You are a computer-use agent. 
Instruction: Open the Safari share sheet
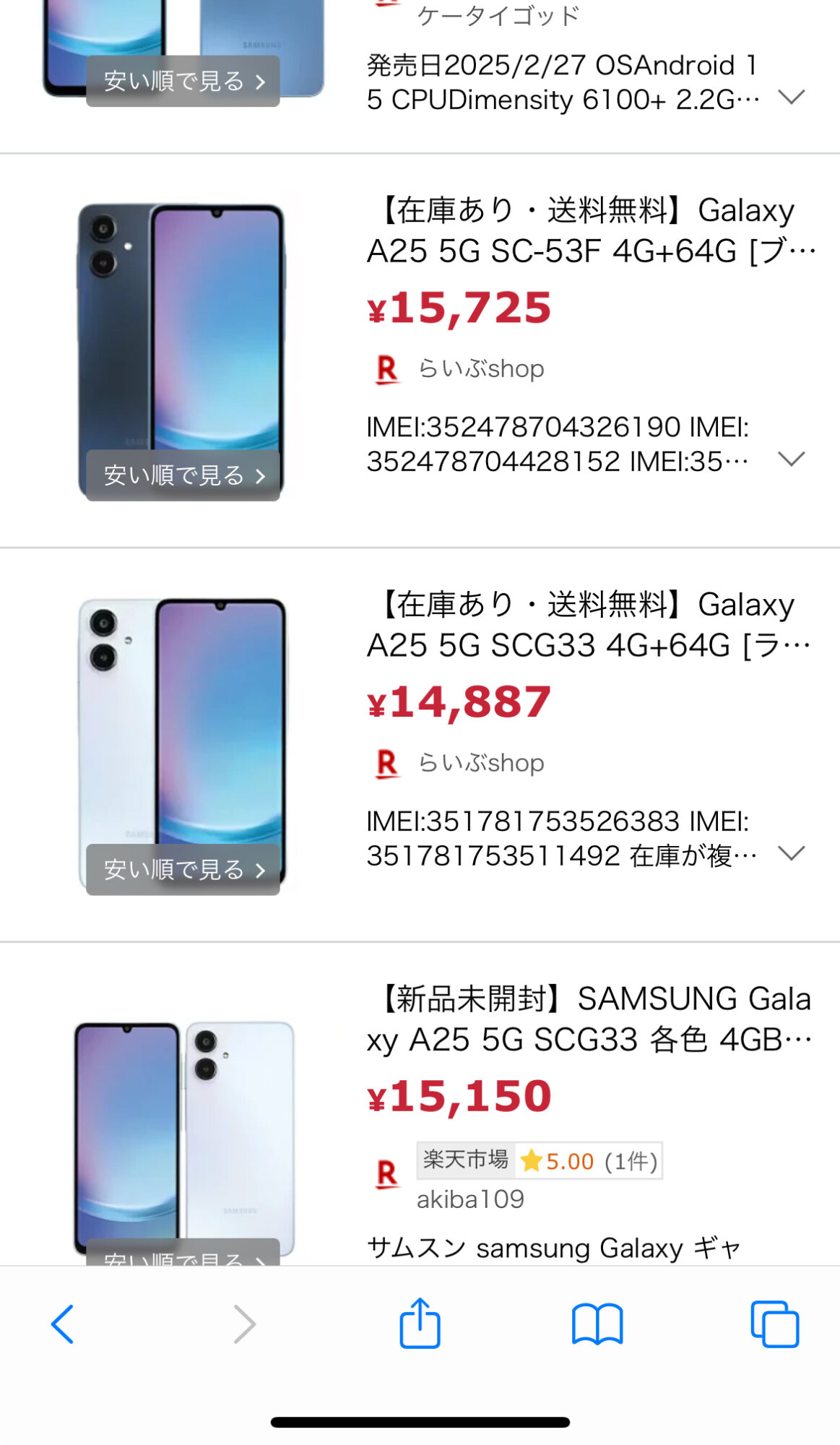click(x=420, y=1324)
